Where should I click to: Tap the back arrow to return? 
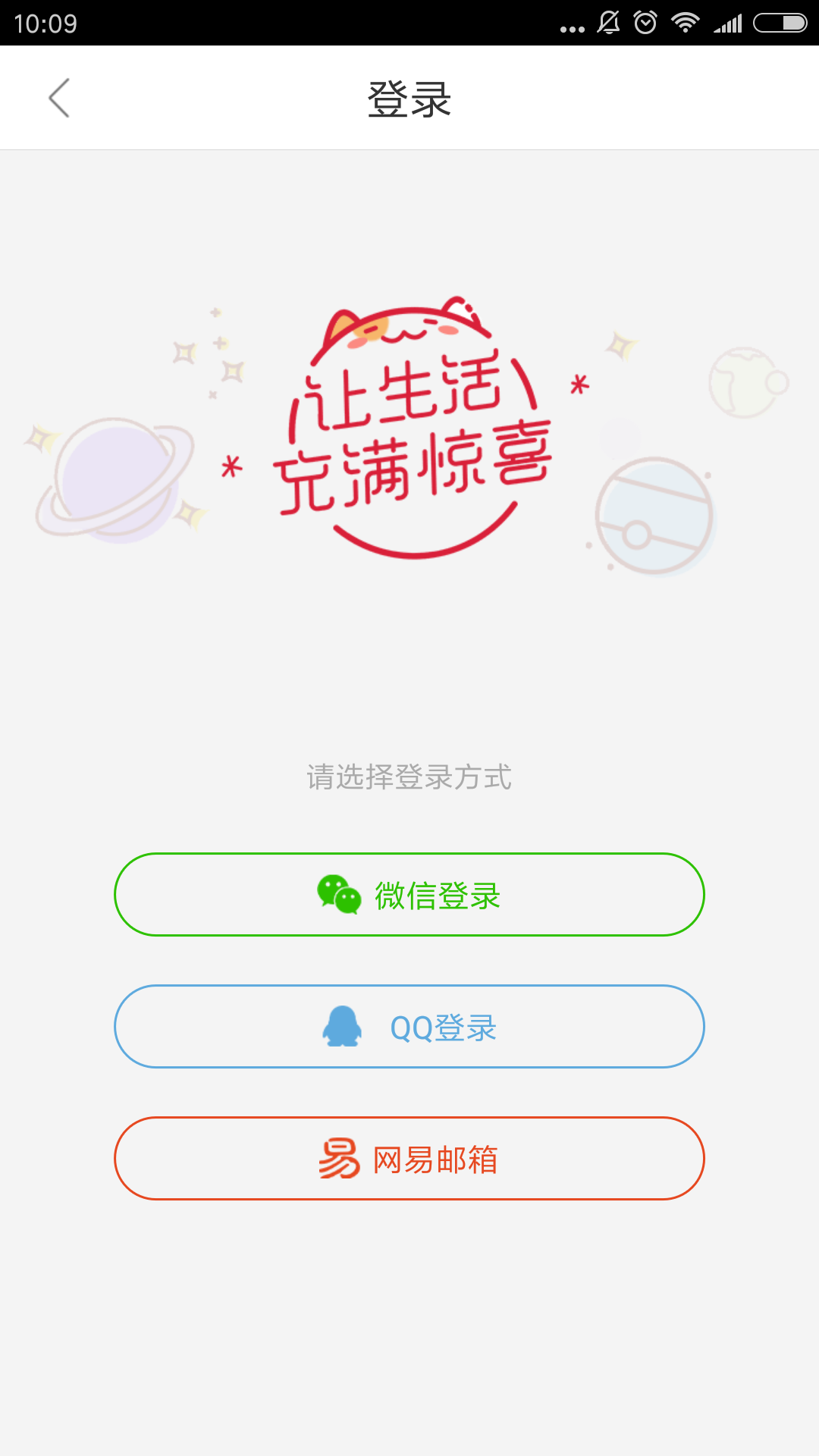coord(59,98)
